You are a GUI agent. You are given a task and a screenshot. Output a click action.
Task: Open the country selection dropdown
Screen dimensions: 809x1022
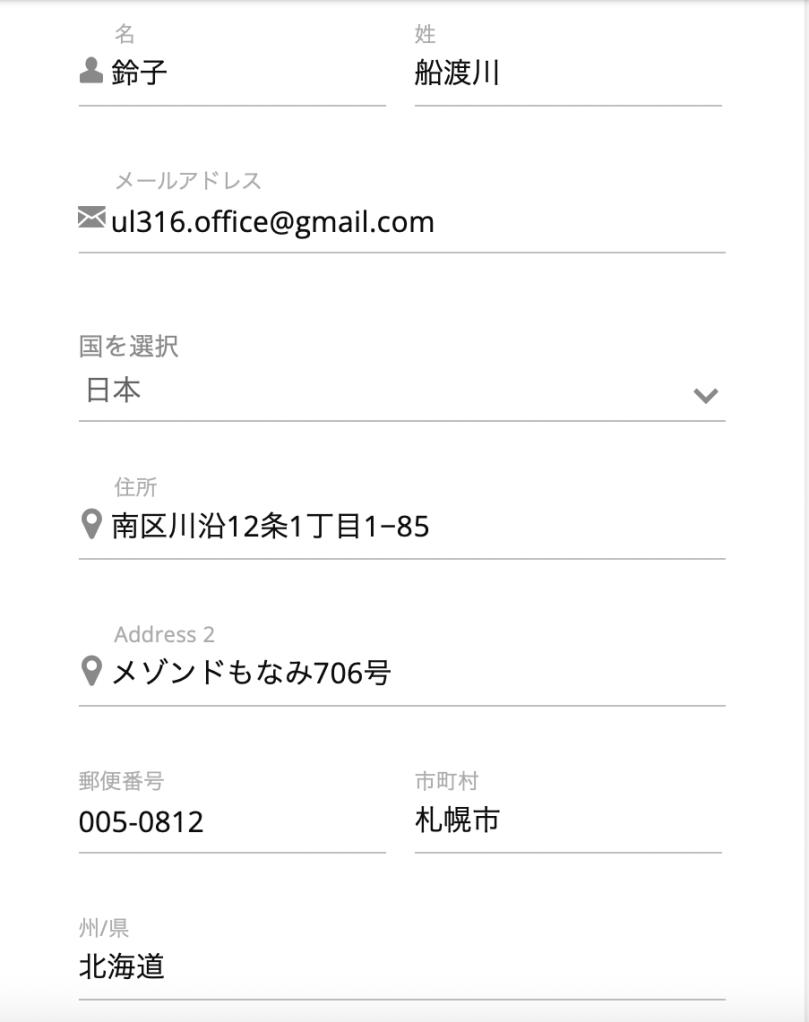[401, 391]
